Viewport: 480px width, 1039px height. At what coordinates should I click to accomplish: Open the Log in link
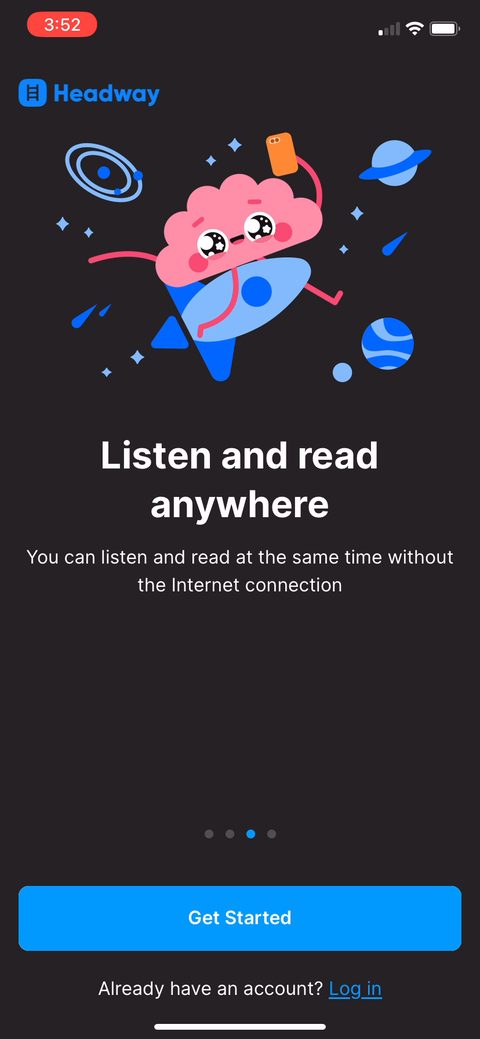click(x=355, y=989)
